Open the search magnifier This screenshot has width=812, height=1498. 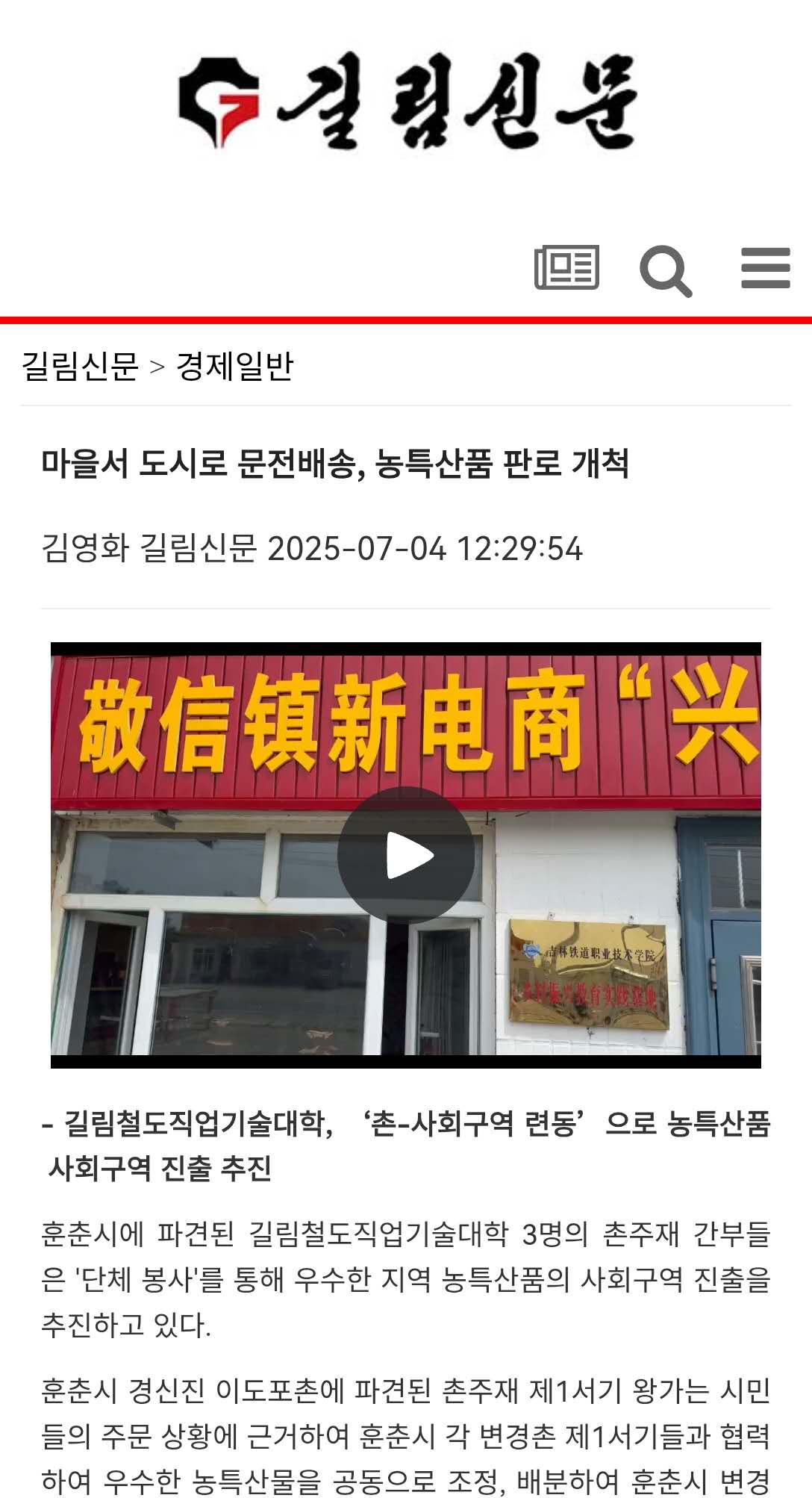point(665,270)
